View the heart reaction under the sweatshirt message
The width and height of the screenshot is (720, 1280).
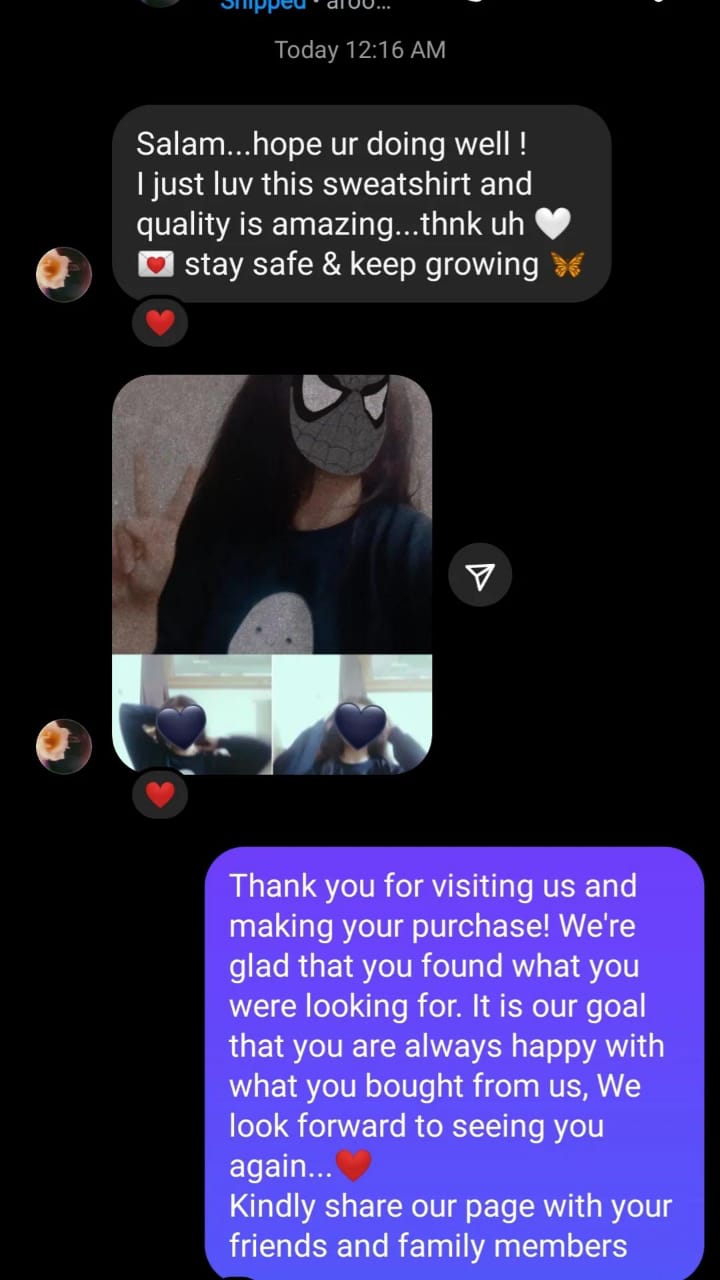click(x=160, y=322)
